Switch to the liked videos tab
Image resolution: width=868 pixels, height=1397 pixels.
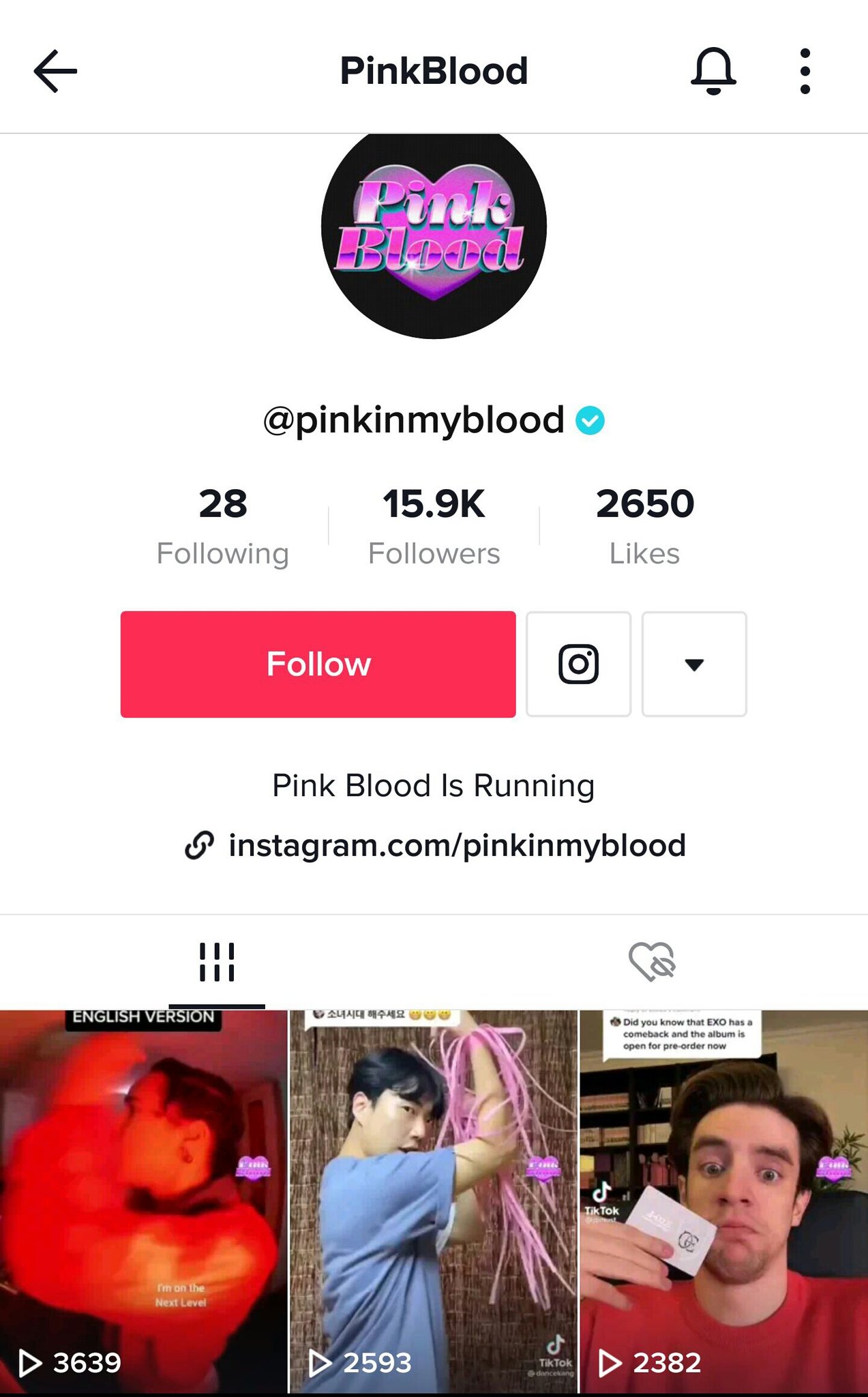click(651, 962)
